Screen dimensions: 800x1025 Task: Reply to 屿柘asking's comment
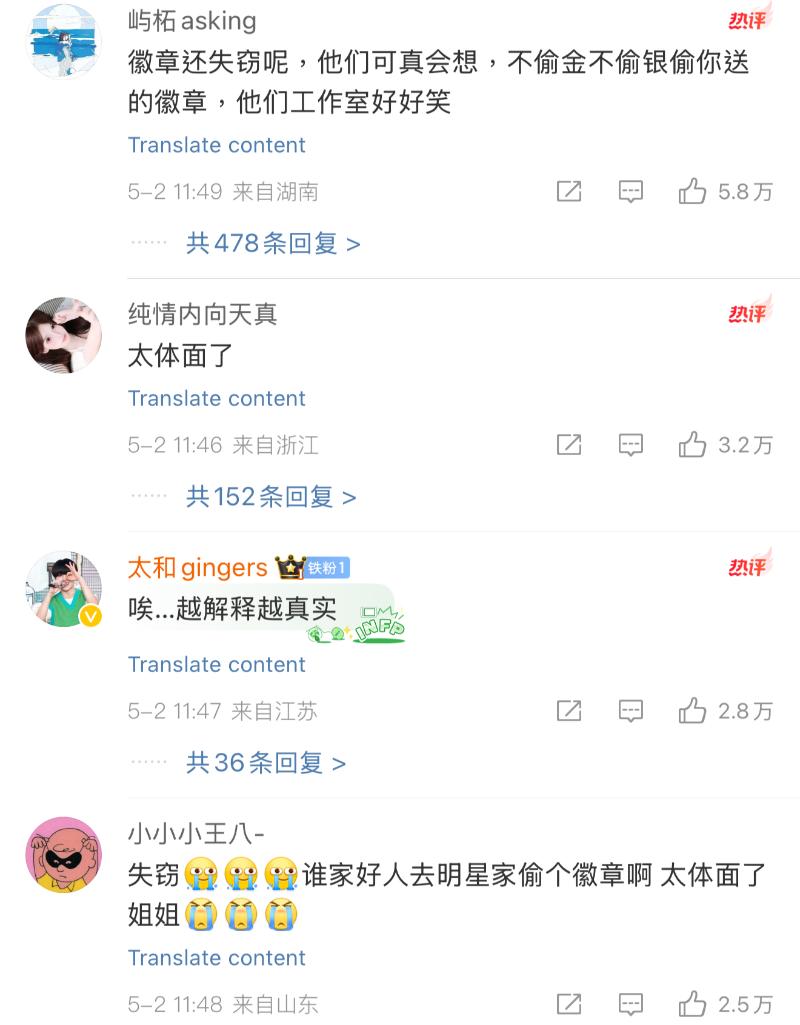click(x=630, y=191)
